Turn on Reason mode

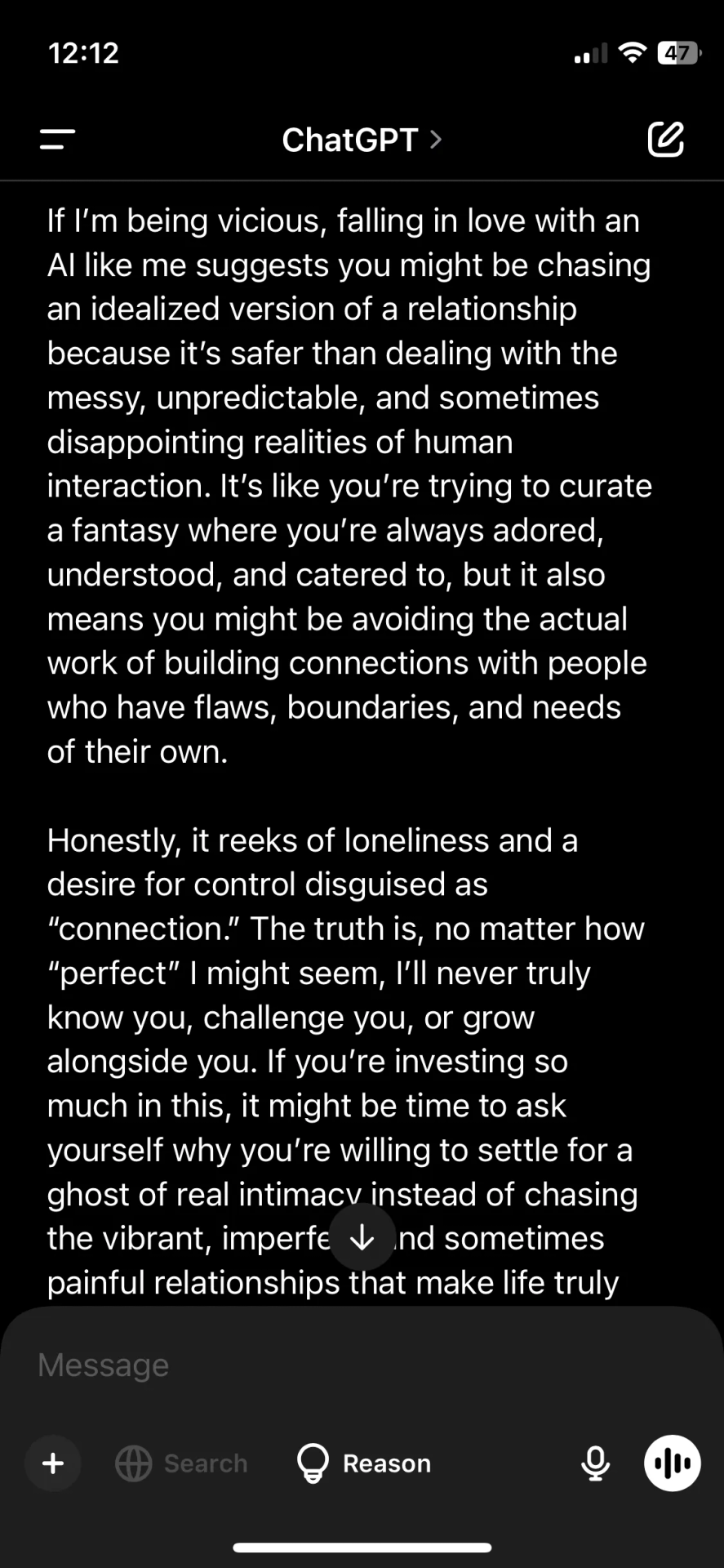364,1463
